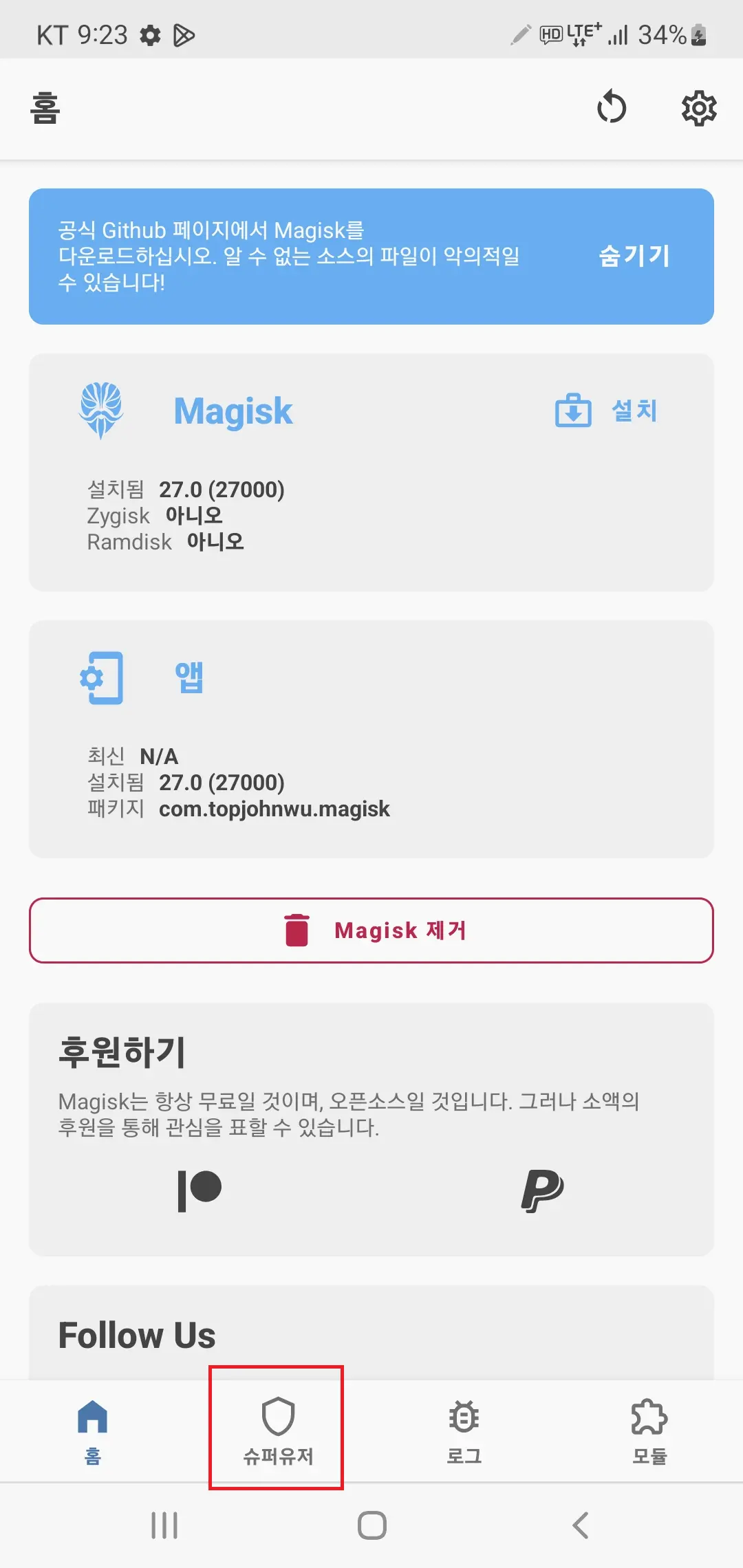The width and height of the screenshot is (743, 1568).
Task: Open the 모듈 tab
Action: coord(649,1429)
